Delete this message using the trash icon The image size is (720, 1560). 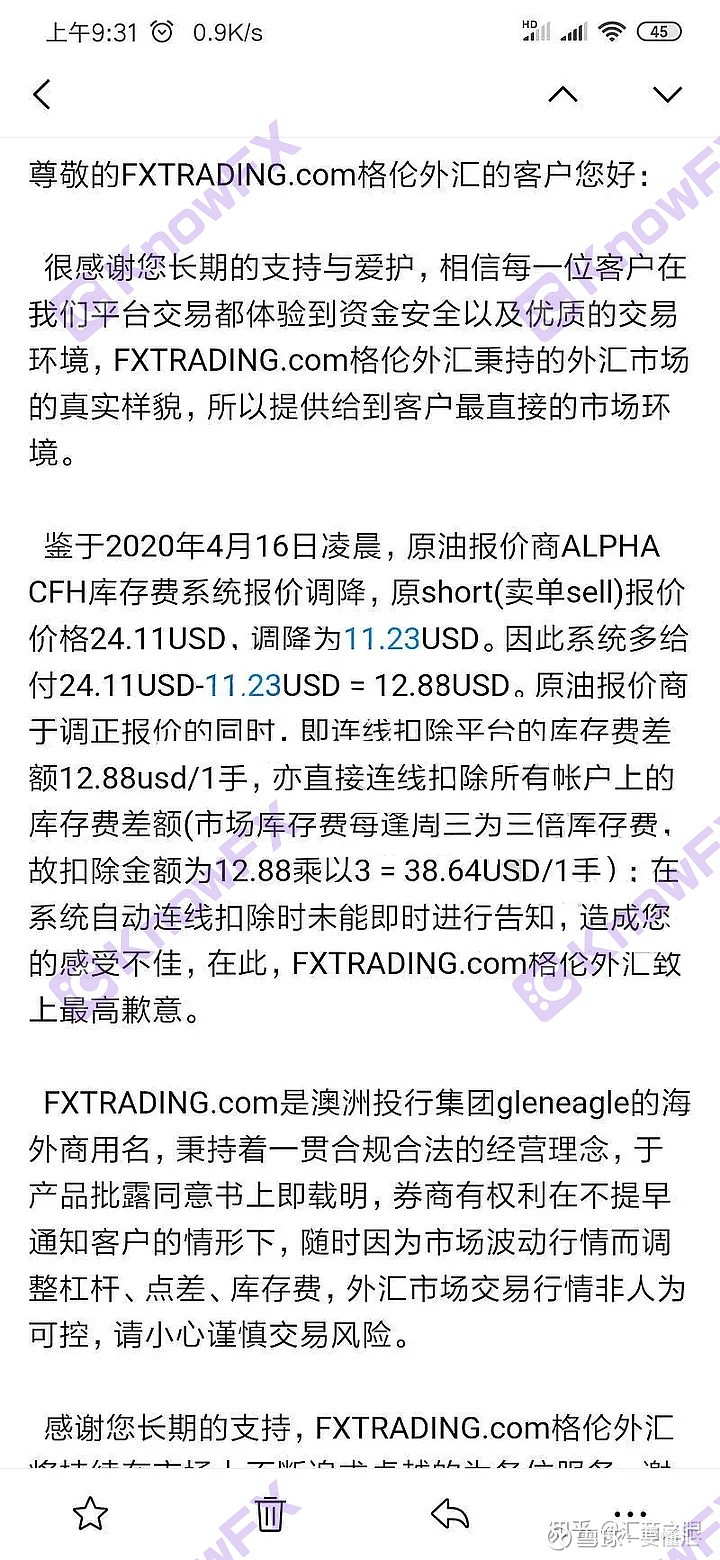[x=268, y=1513]
